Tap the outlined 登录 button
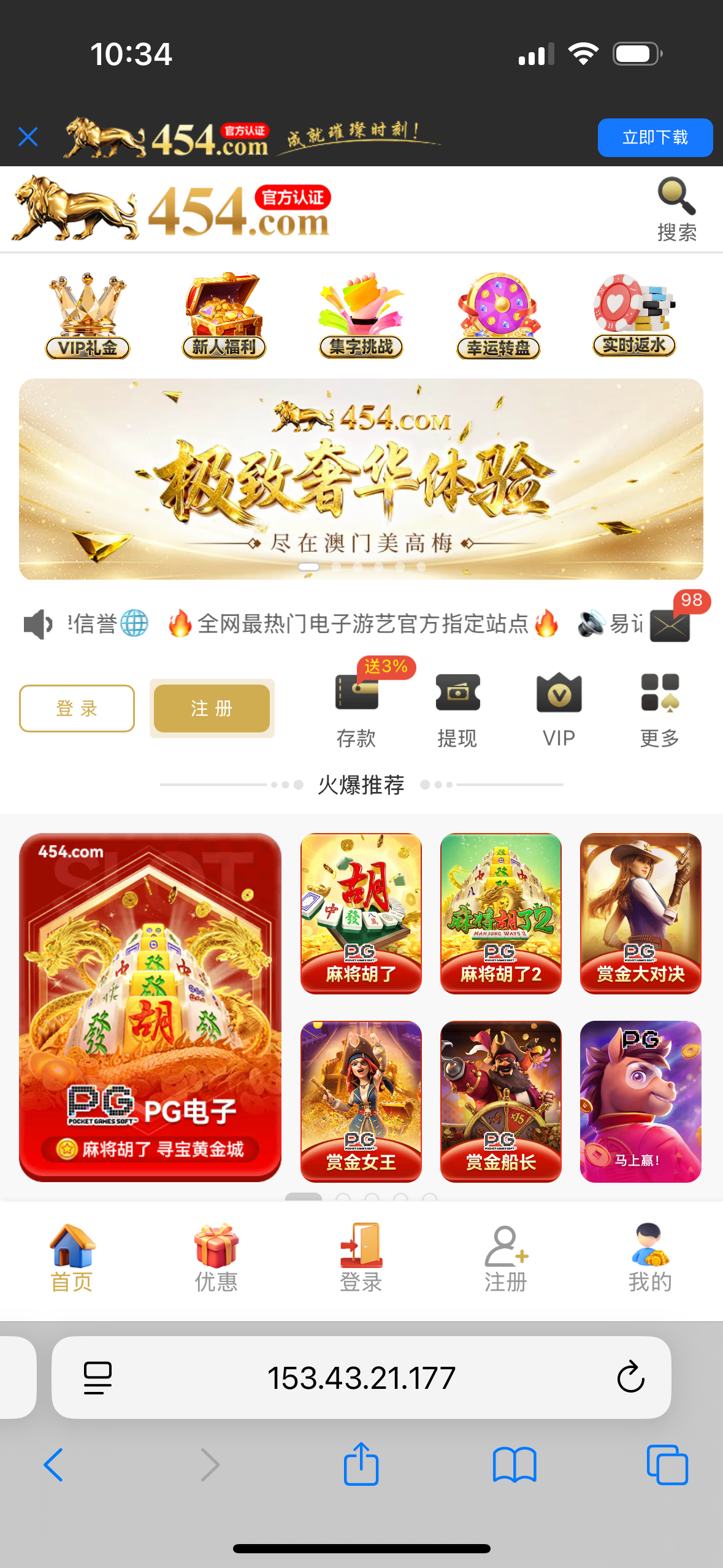The height and width of the screenshot is (1568, 723). 77,709
